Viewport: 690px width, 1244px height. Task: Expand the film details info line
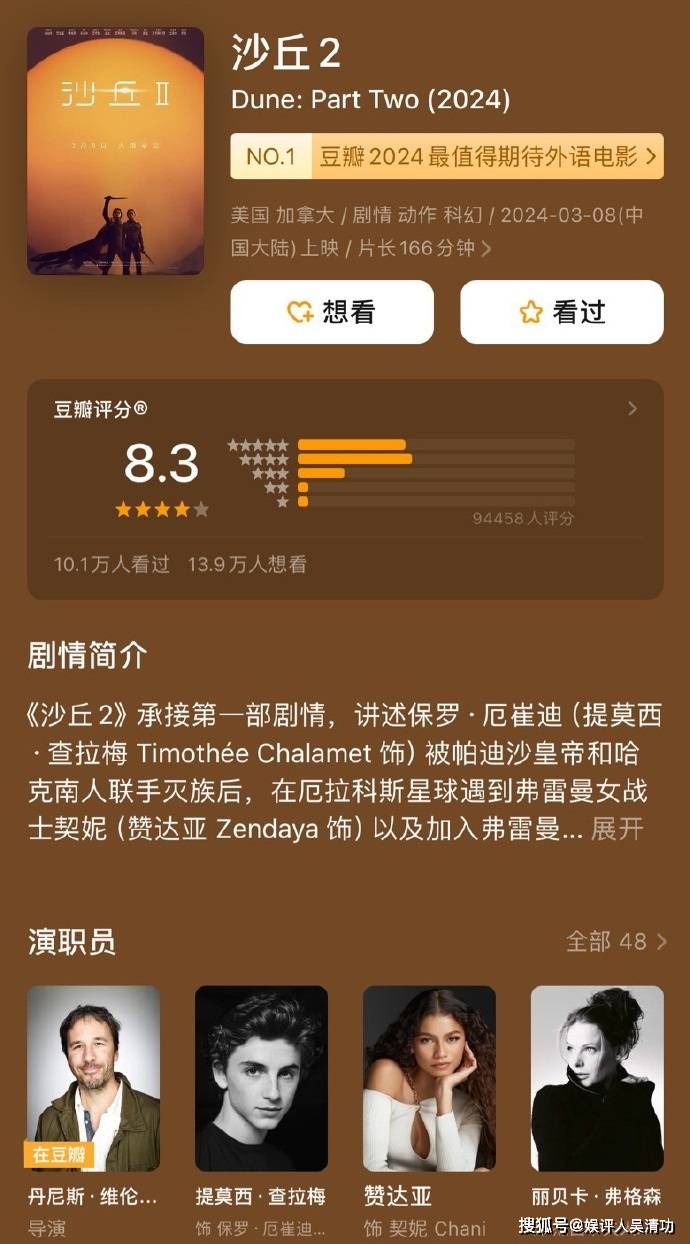tap(486, 249)
